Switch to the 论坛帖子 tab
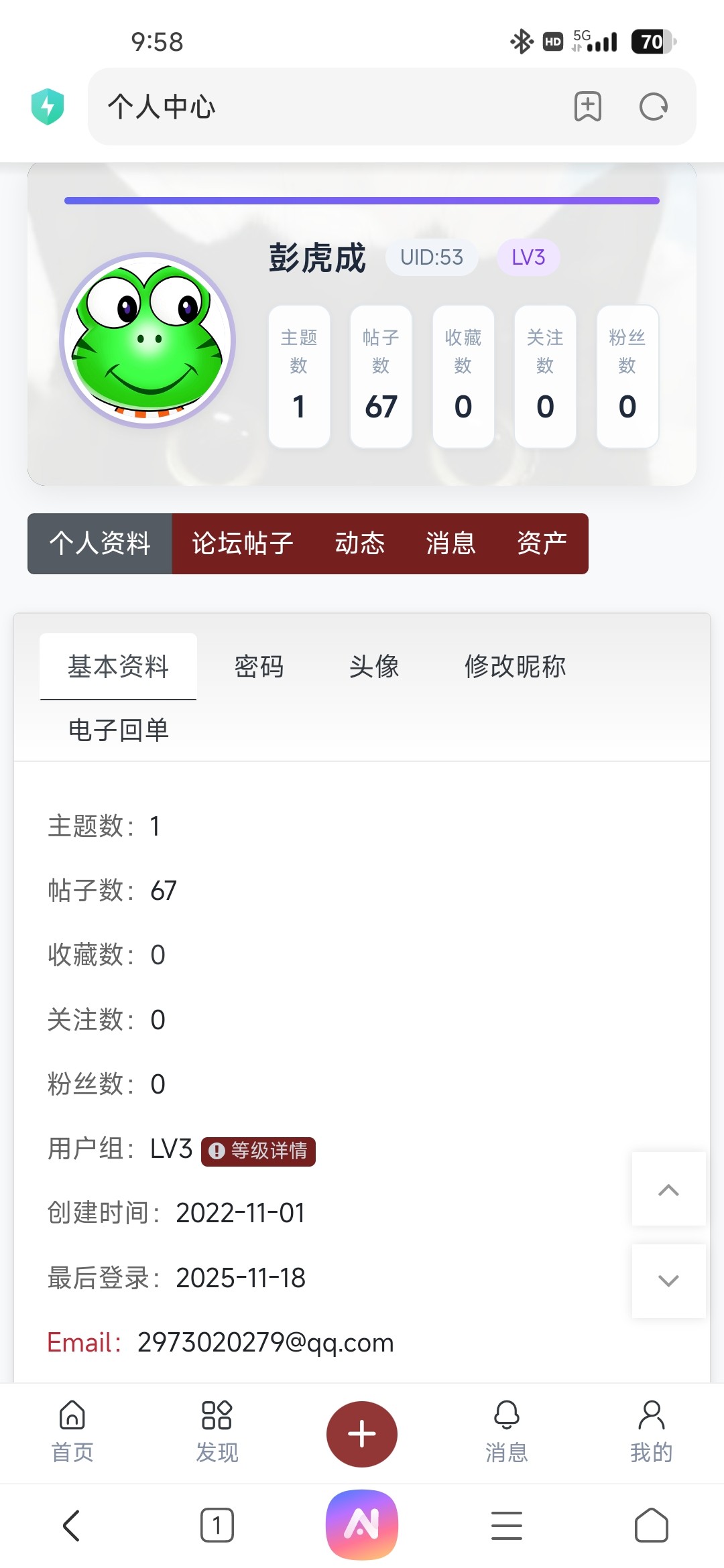 click(243, 543)
